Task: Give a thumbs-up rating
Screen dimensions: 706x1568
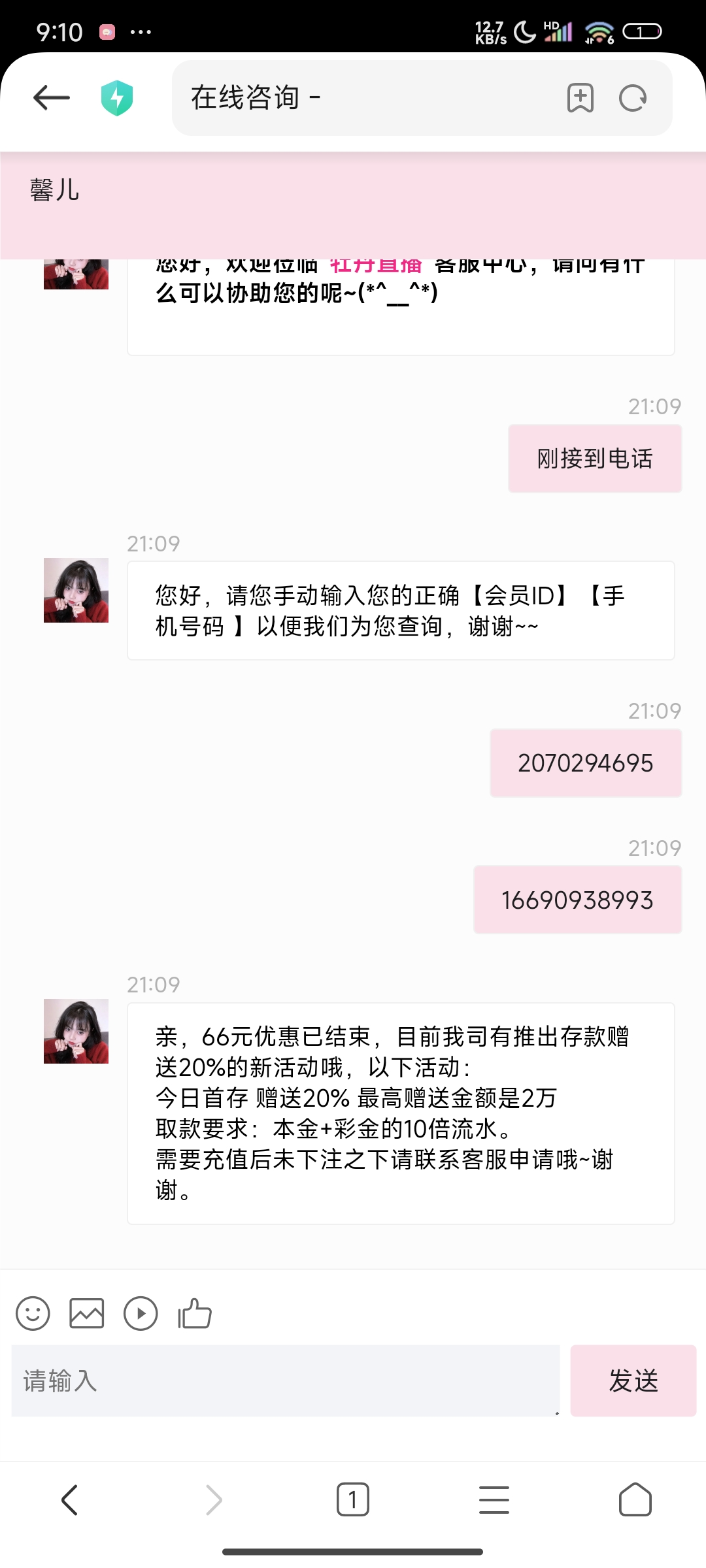Action: pos(195,1313)
